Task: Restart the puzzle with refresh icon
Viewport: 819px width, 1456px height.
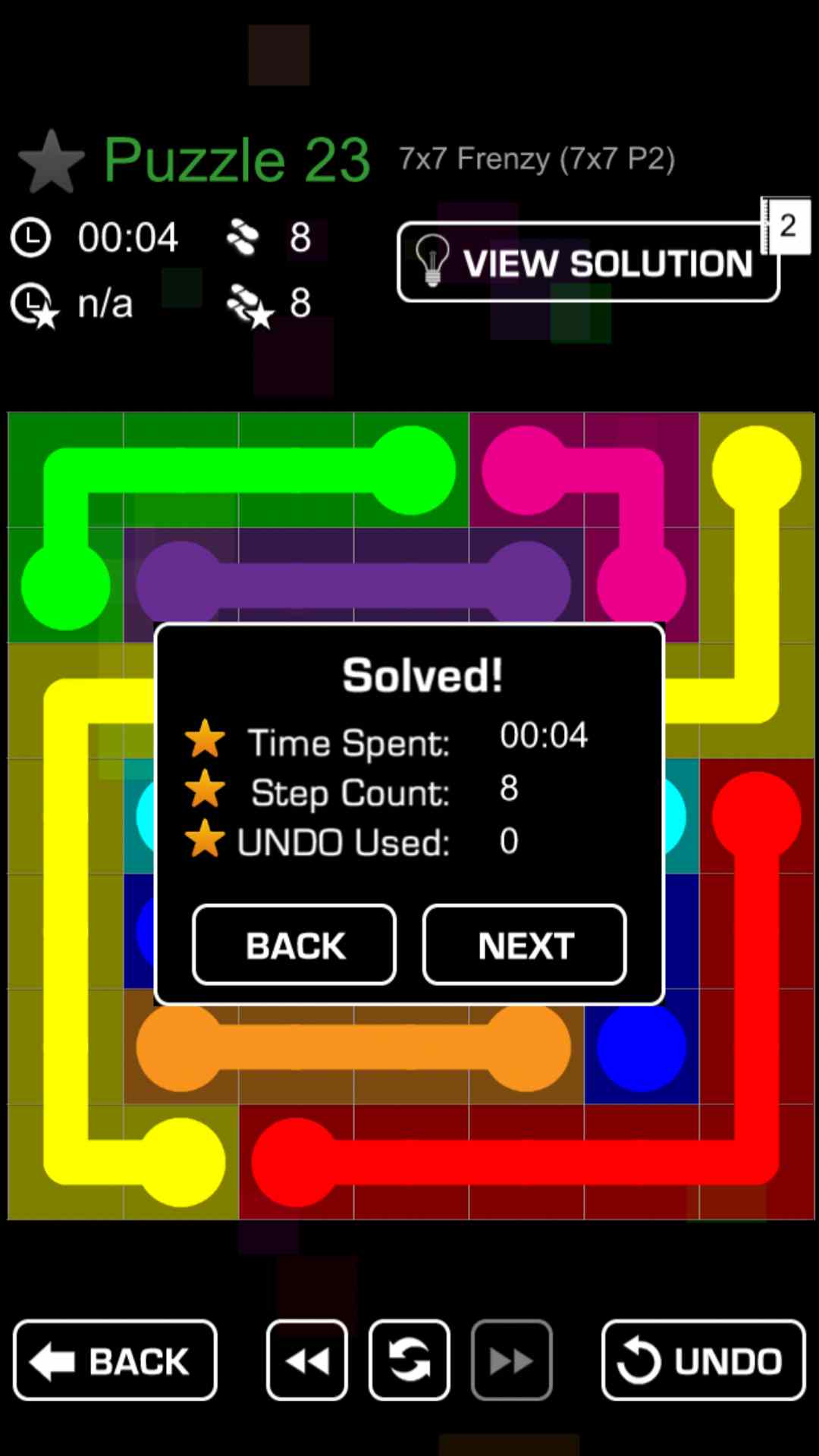Action: point(409,1360)
